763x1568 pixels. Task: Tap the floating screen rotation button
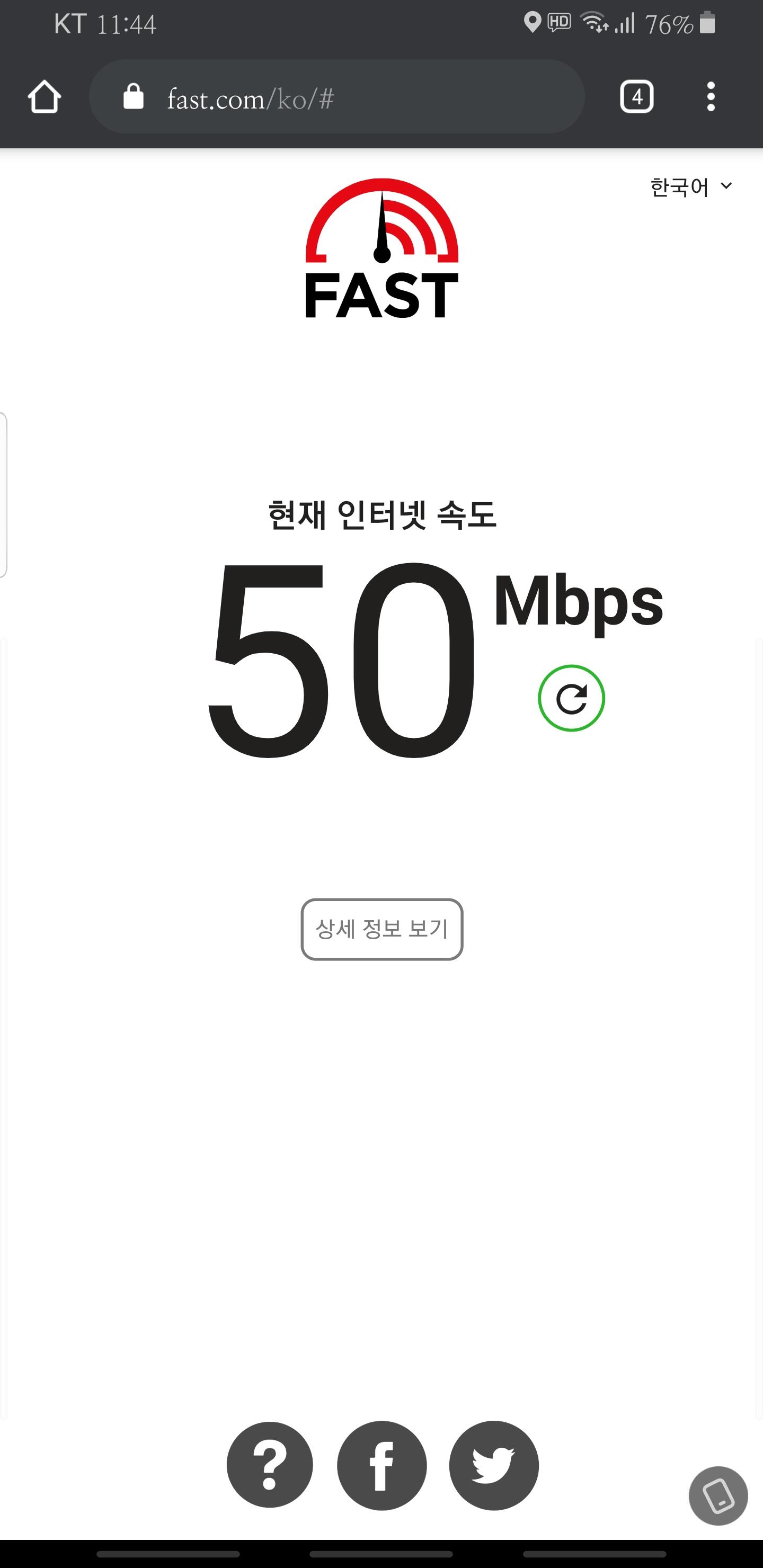click(718, 1495)
